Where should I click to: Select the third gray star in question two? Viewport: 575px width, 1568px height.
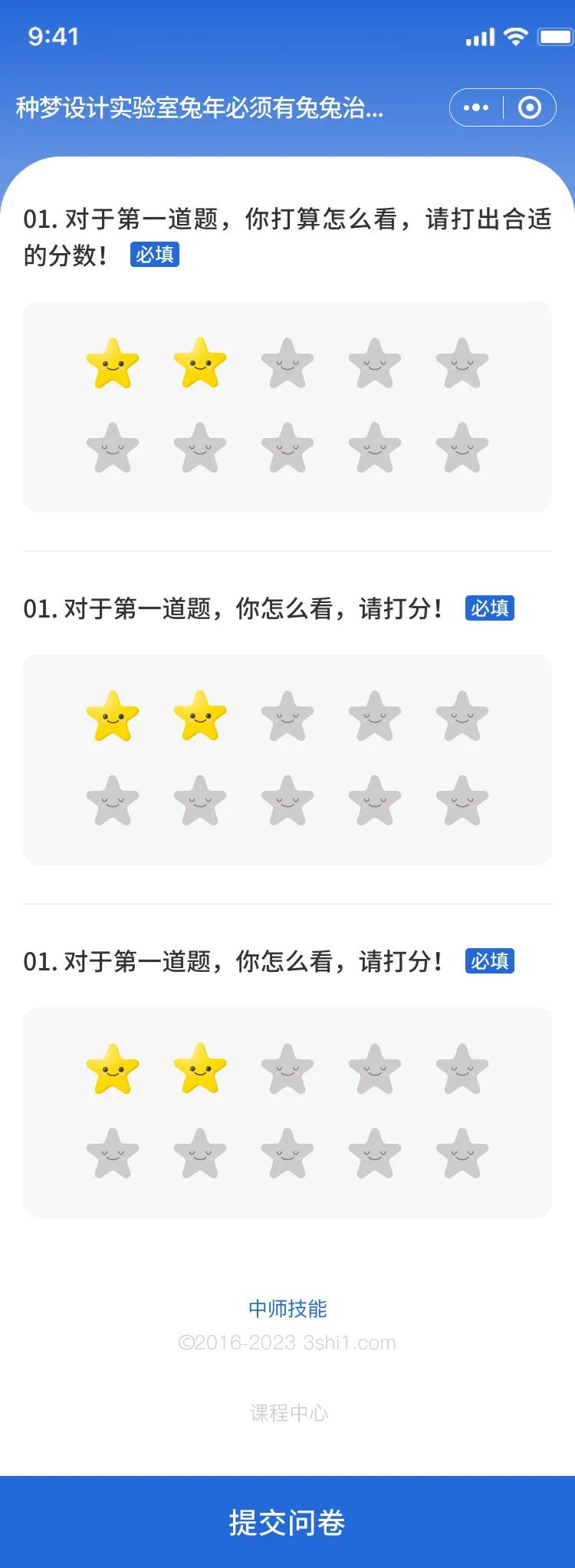pos(287,716)
